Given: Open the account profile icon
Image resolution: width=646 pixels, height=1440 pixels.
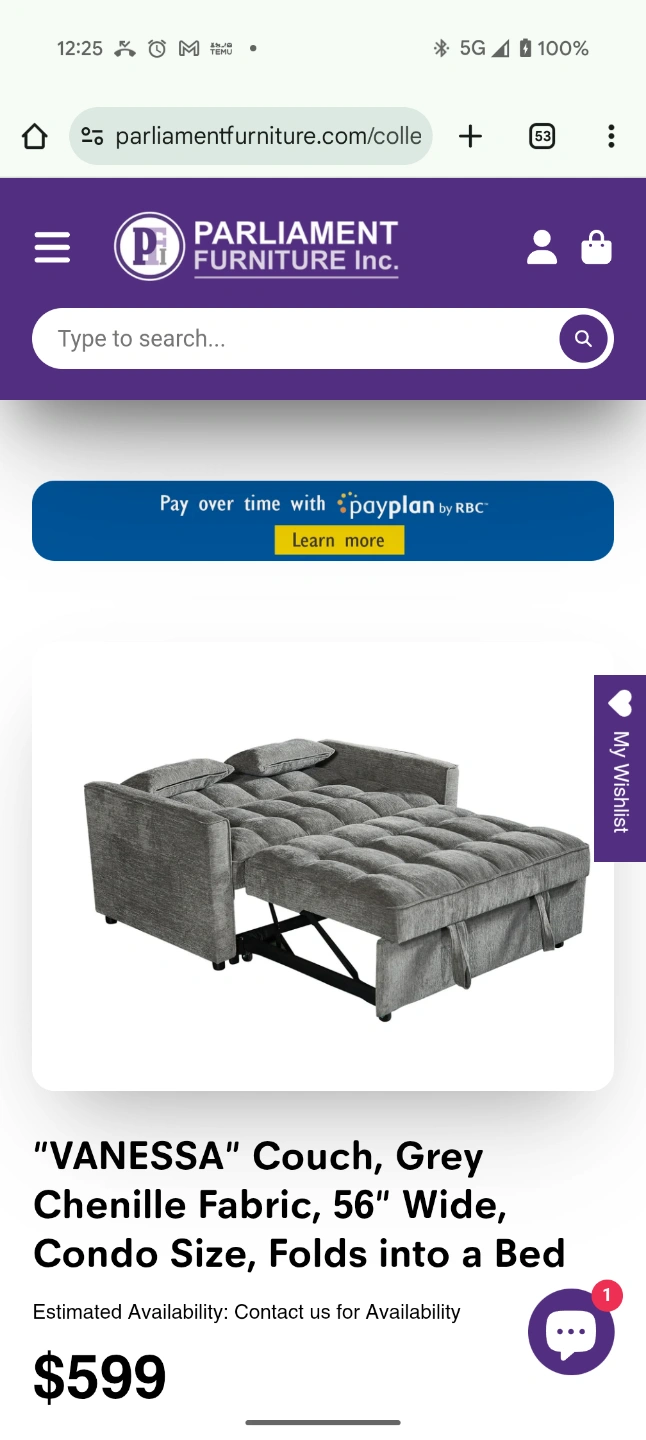Looking at the screenshot, I should [x=541, y=247].
